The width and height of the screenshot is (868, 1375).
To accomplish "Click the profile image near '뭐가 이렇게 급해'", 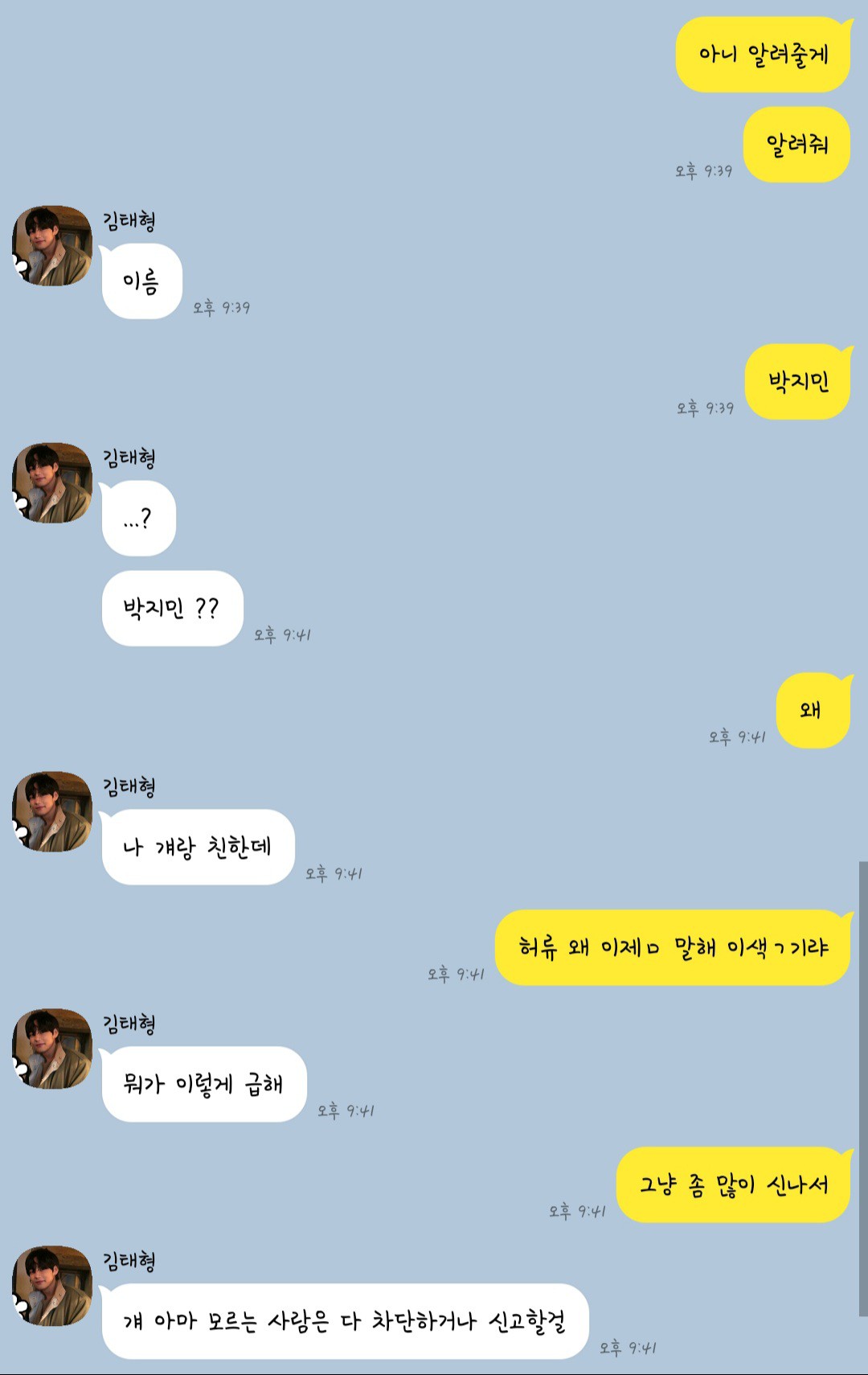I will [50, 1045].
